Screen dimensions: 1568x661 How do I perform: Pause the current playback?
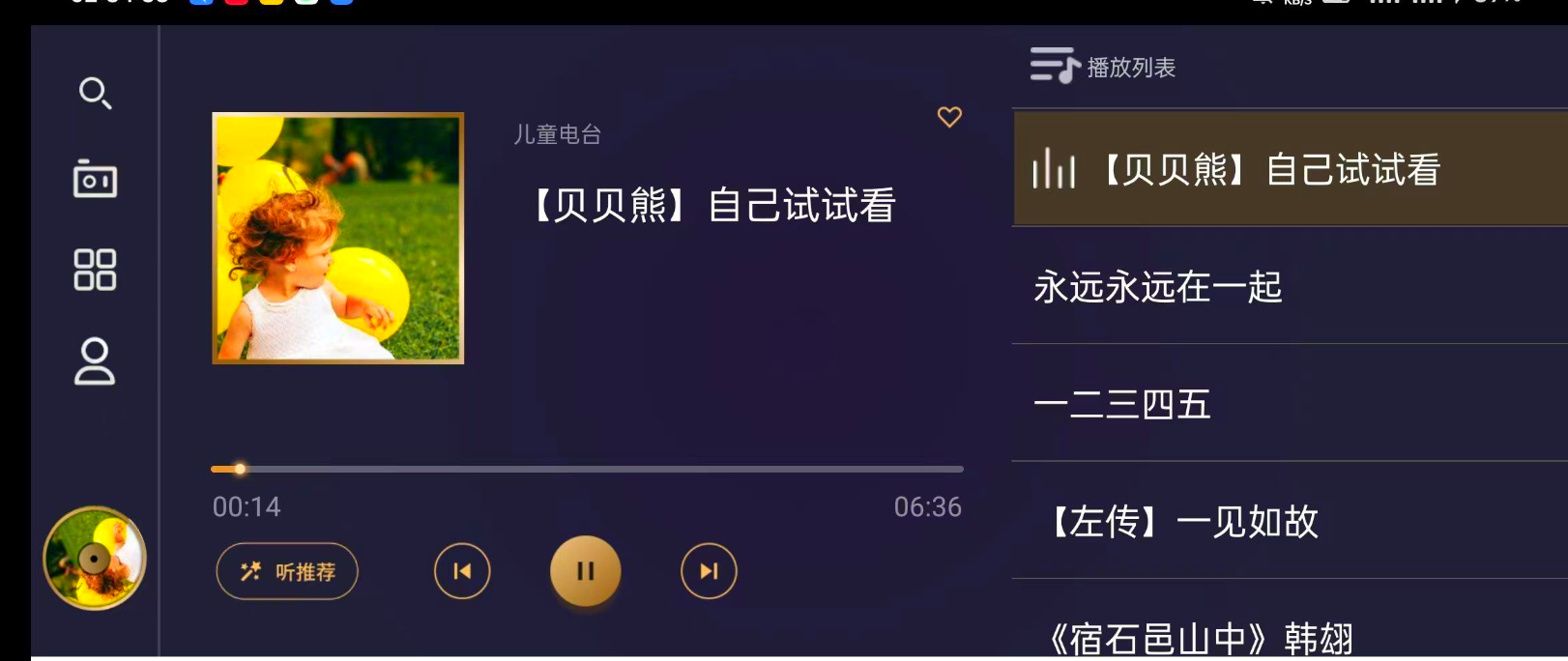point(585,571)
